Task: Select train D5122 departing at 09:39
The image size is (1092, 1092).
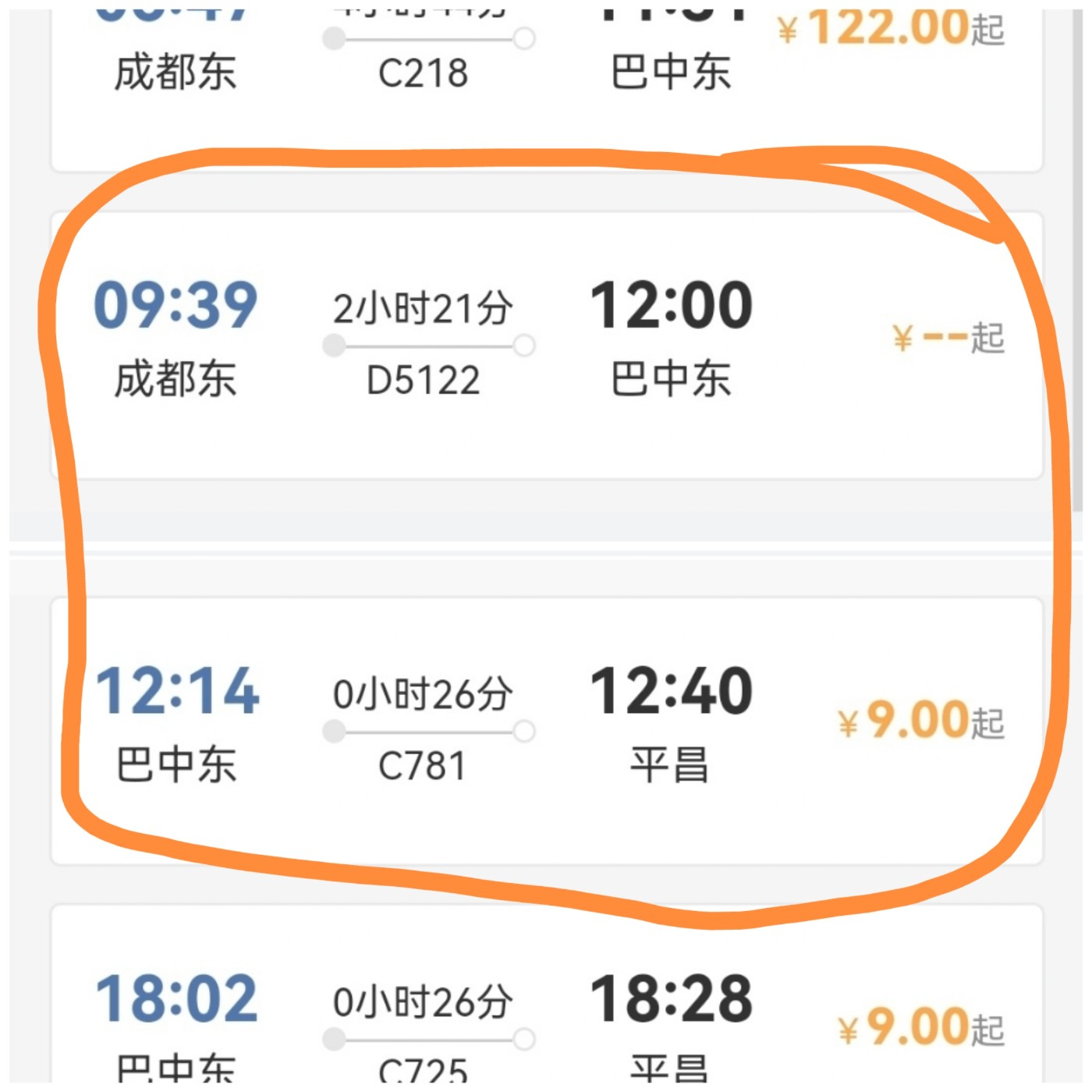Action: click(546, 343)
